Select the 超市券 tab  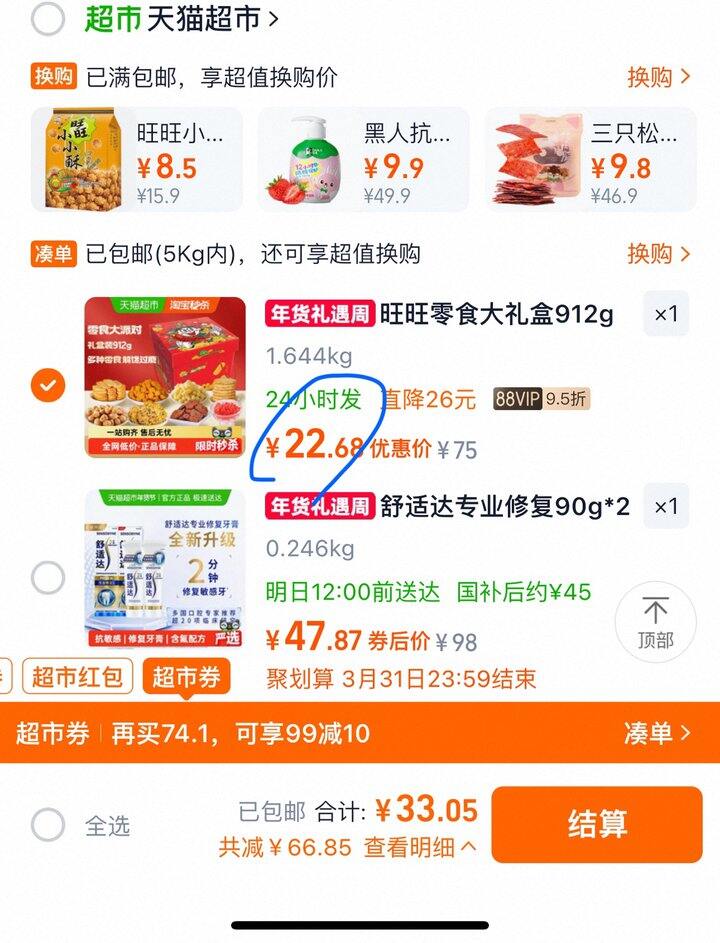186,677
